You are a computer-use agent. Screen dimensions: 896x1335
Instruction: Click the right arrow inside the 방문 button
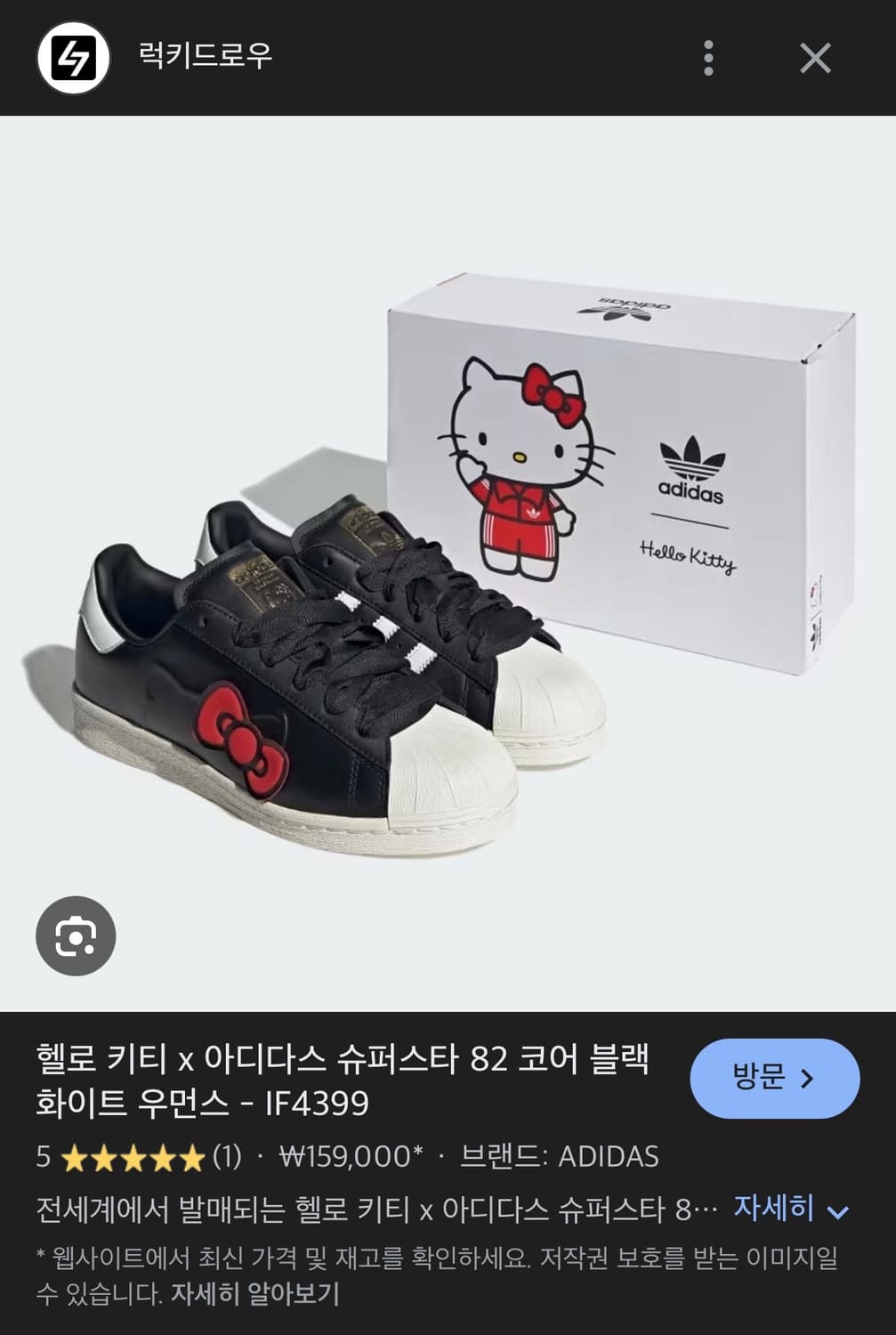(805, 1078)
